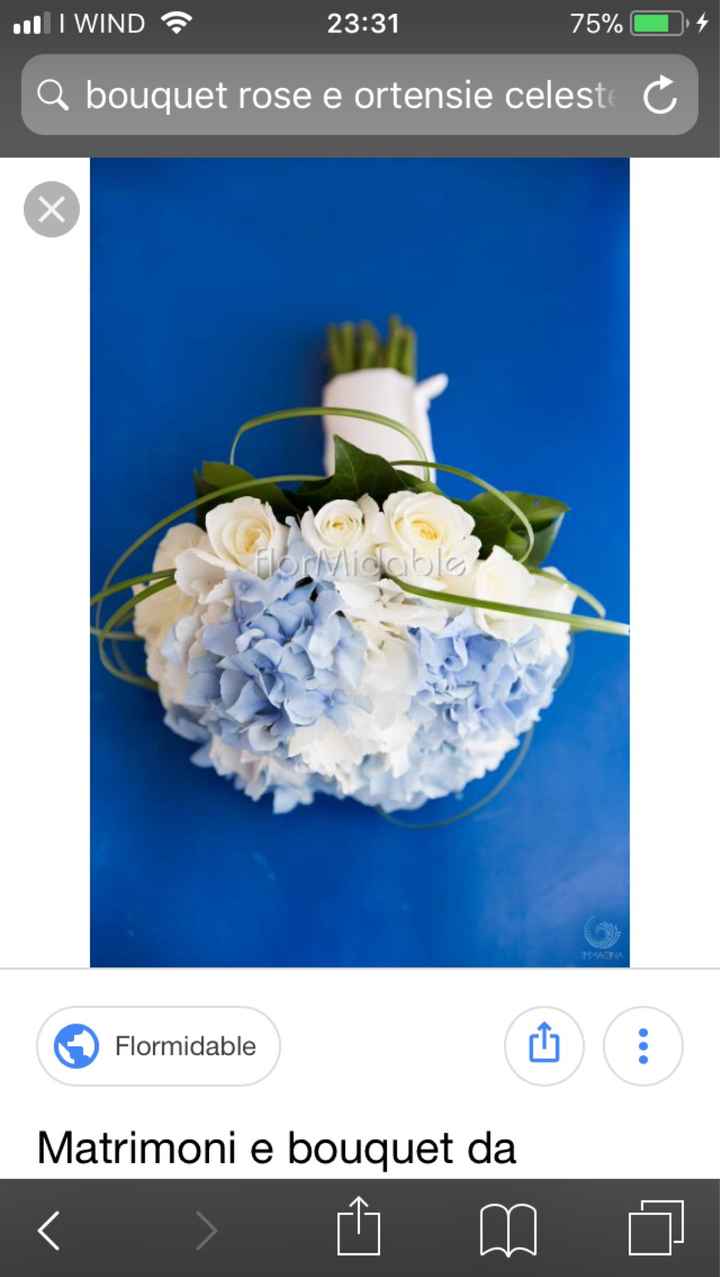This screenshot has width=720, height=1277.
Task: Navigate back with Safari's back arrow
Action: [48, 1229]
